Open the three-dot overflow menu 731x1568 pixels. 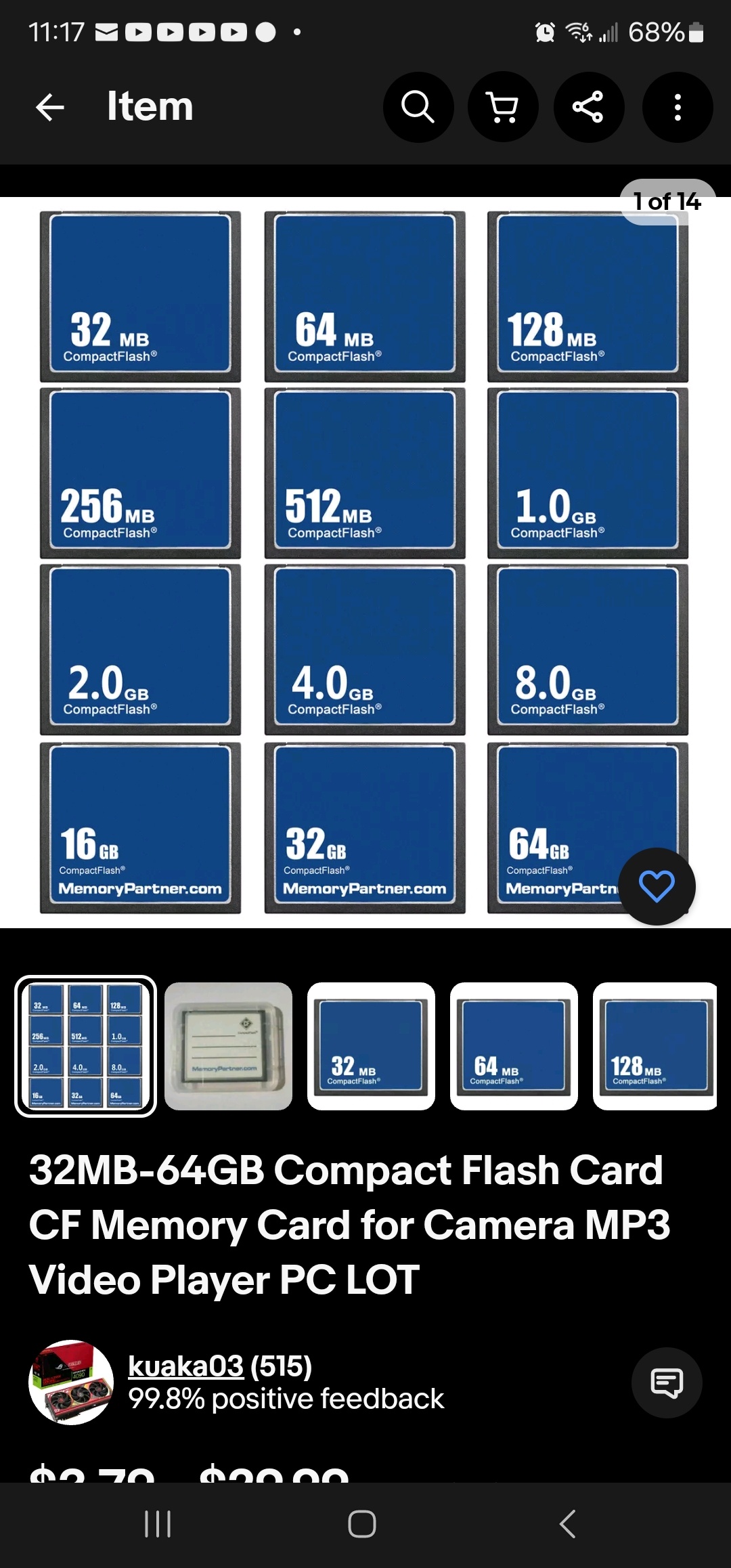677,107
